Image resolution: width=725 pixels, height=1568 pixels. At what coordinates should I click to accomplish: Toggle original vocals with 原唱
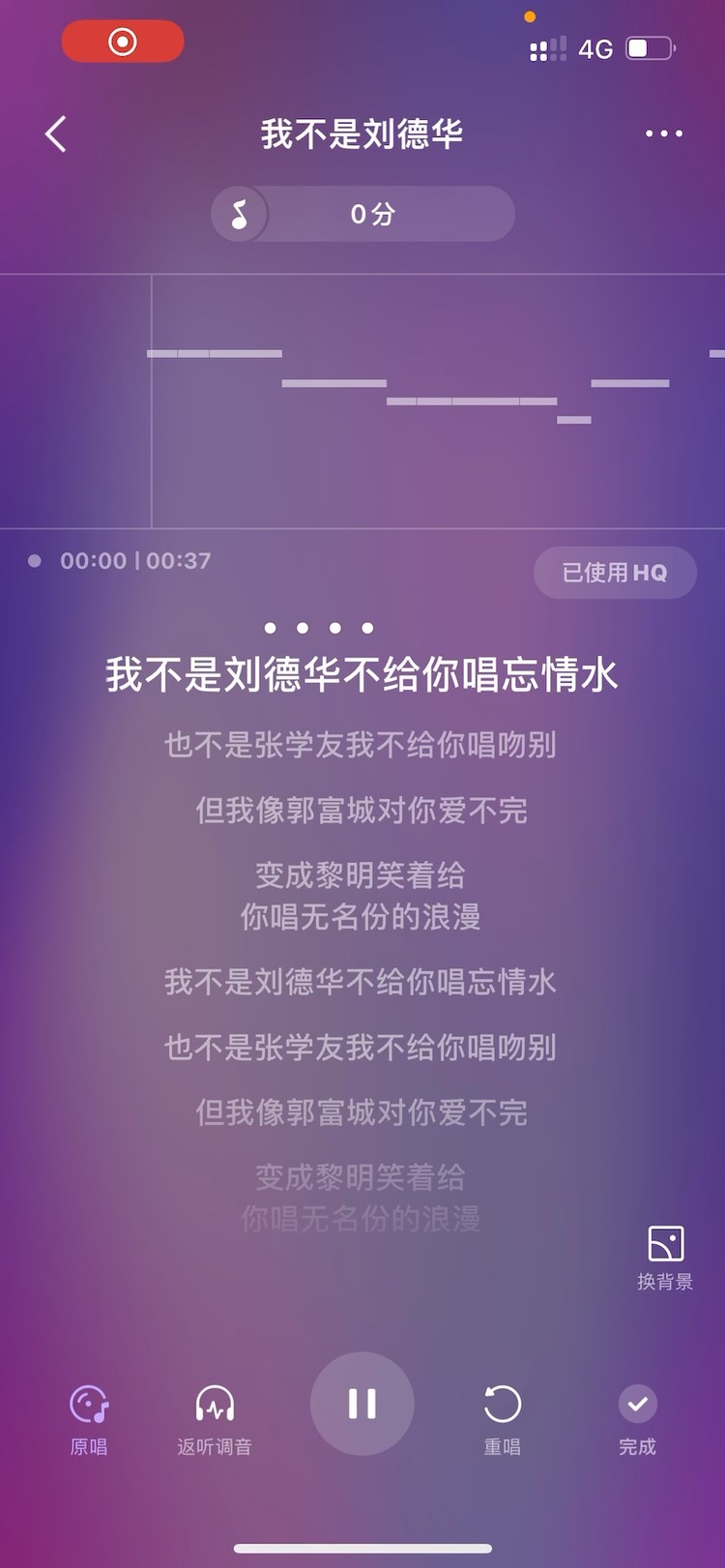[88, 1419]
